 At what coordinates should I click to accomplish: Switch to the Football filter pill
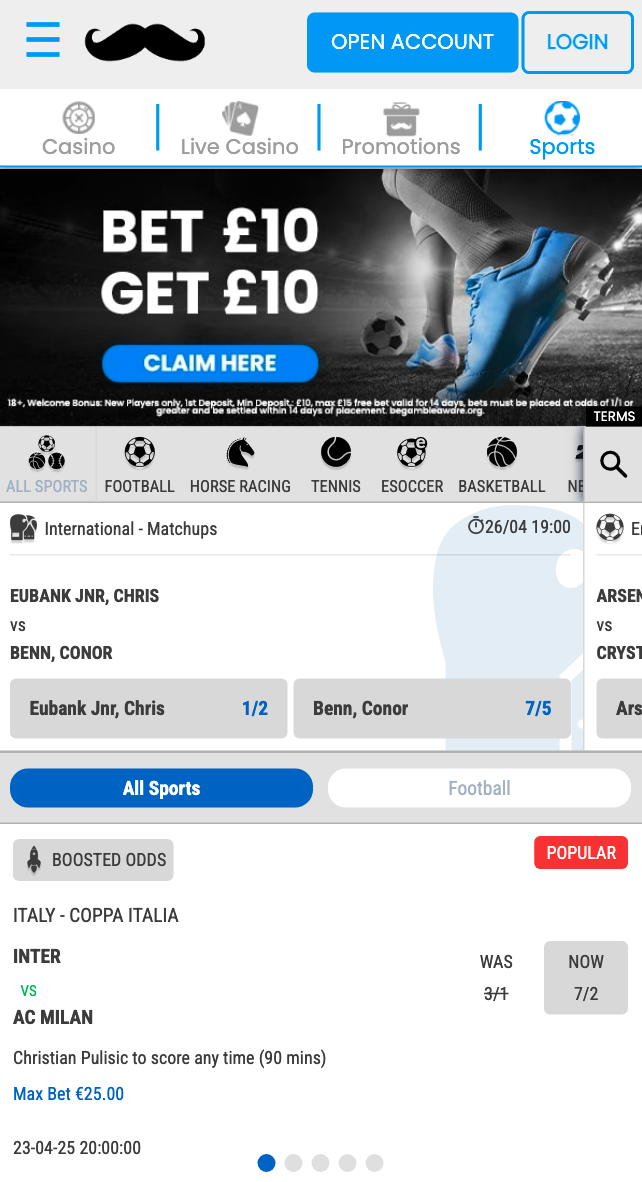(479, 788)
